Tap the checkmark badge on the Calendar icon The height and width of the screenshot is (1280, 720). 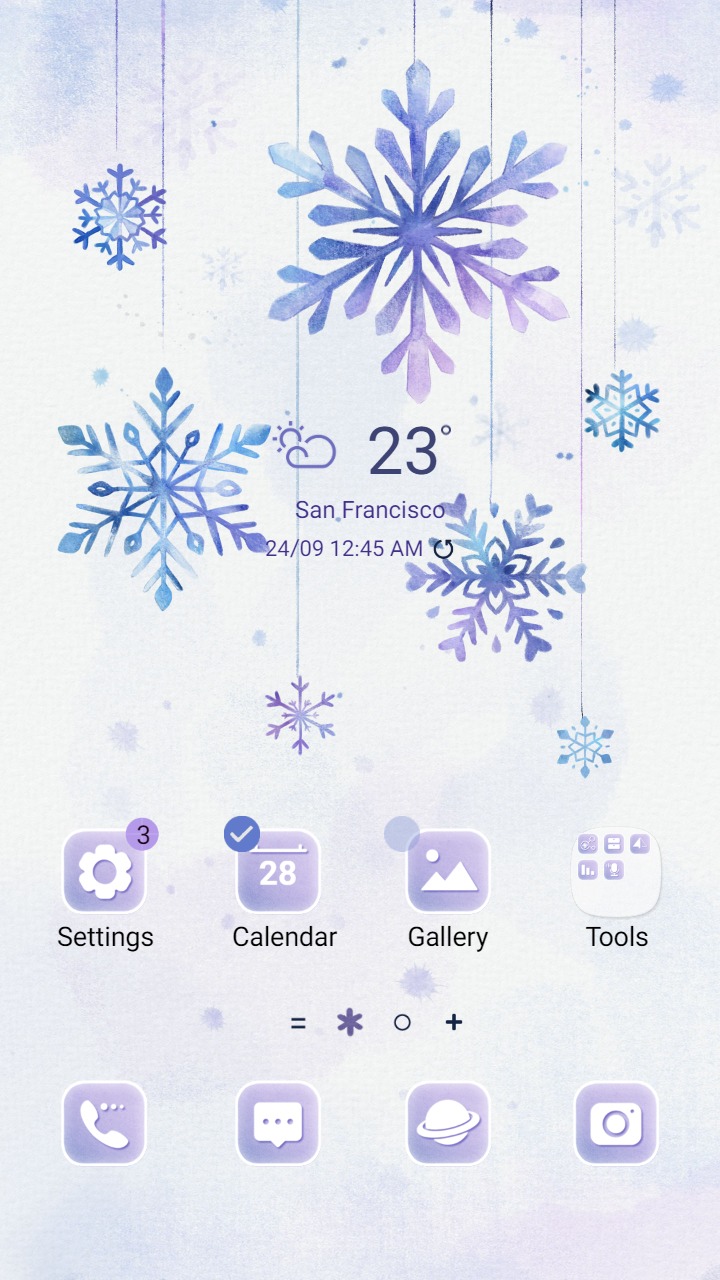(240, 832)
